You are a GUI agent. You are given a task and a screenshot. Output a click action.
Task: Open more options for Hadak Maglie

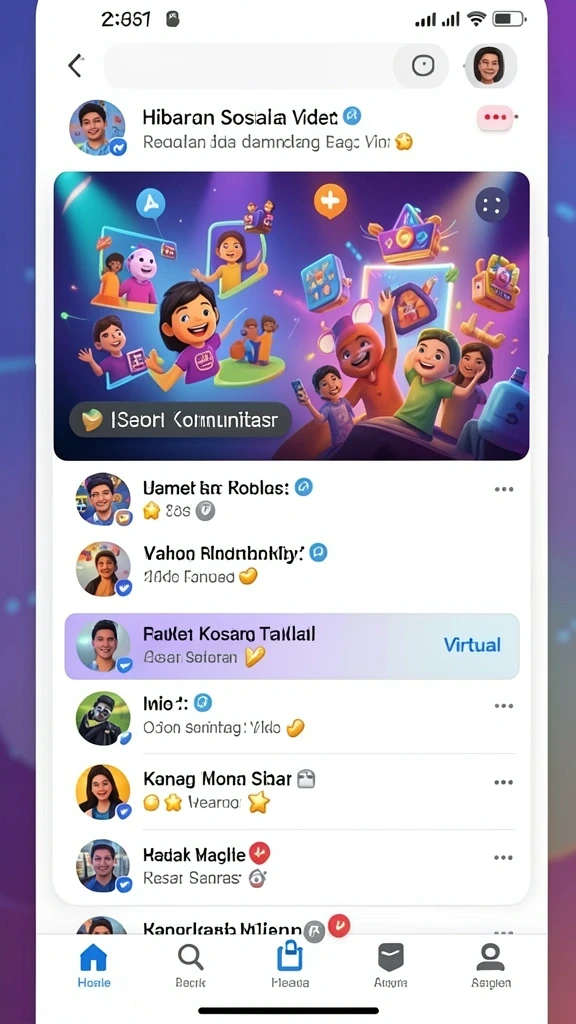pyautogui.click(x=504, y=857)
